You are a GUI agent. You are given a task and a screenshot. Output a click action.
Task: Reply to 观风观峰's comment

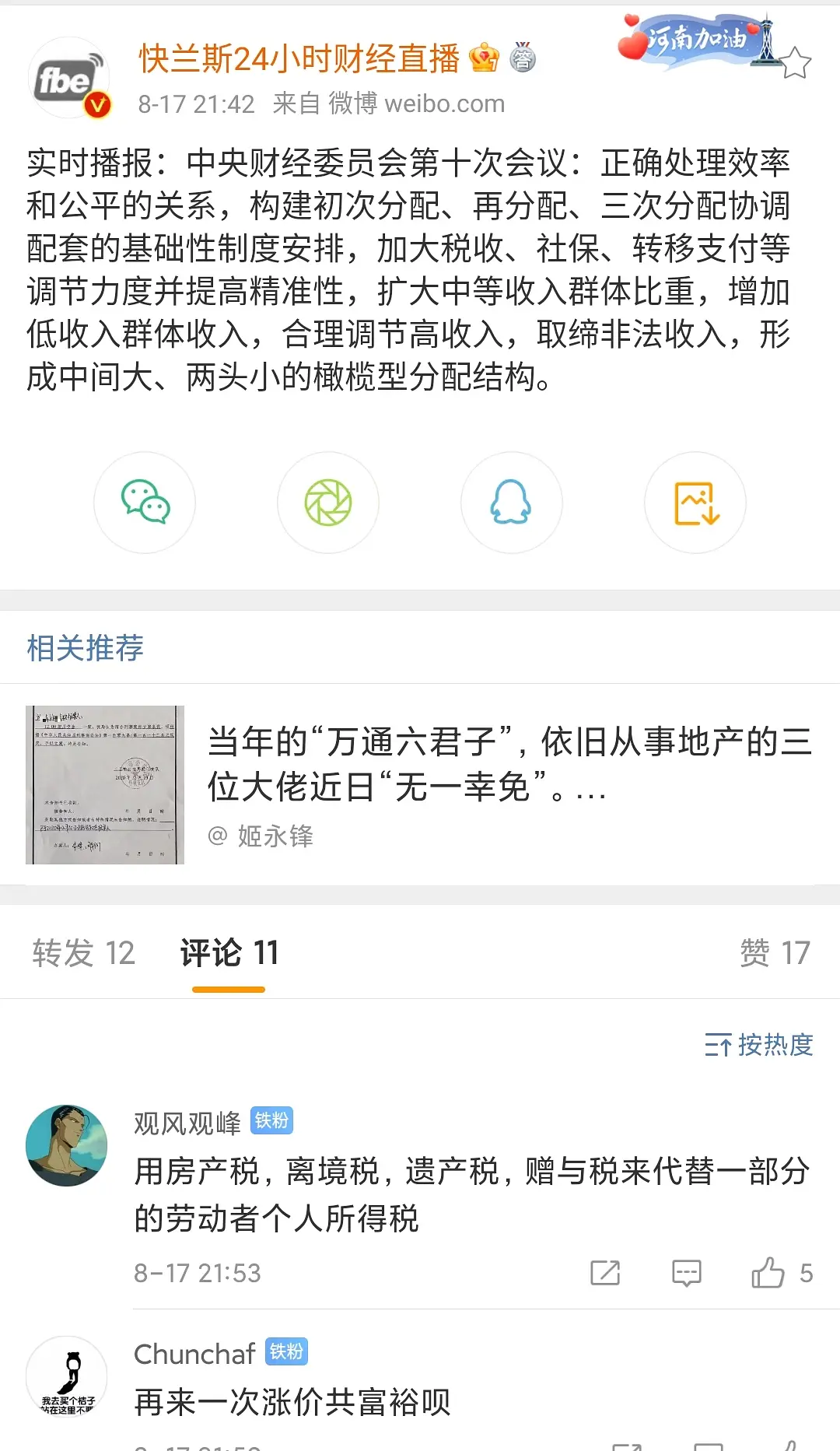coord(686,1273)
